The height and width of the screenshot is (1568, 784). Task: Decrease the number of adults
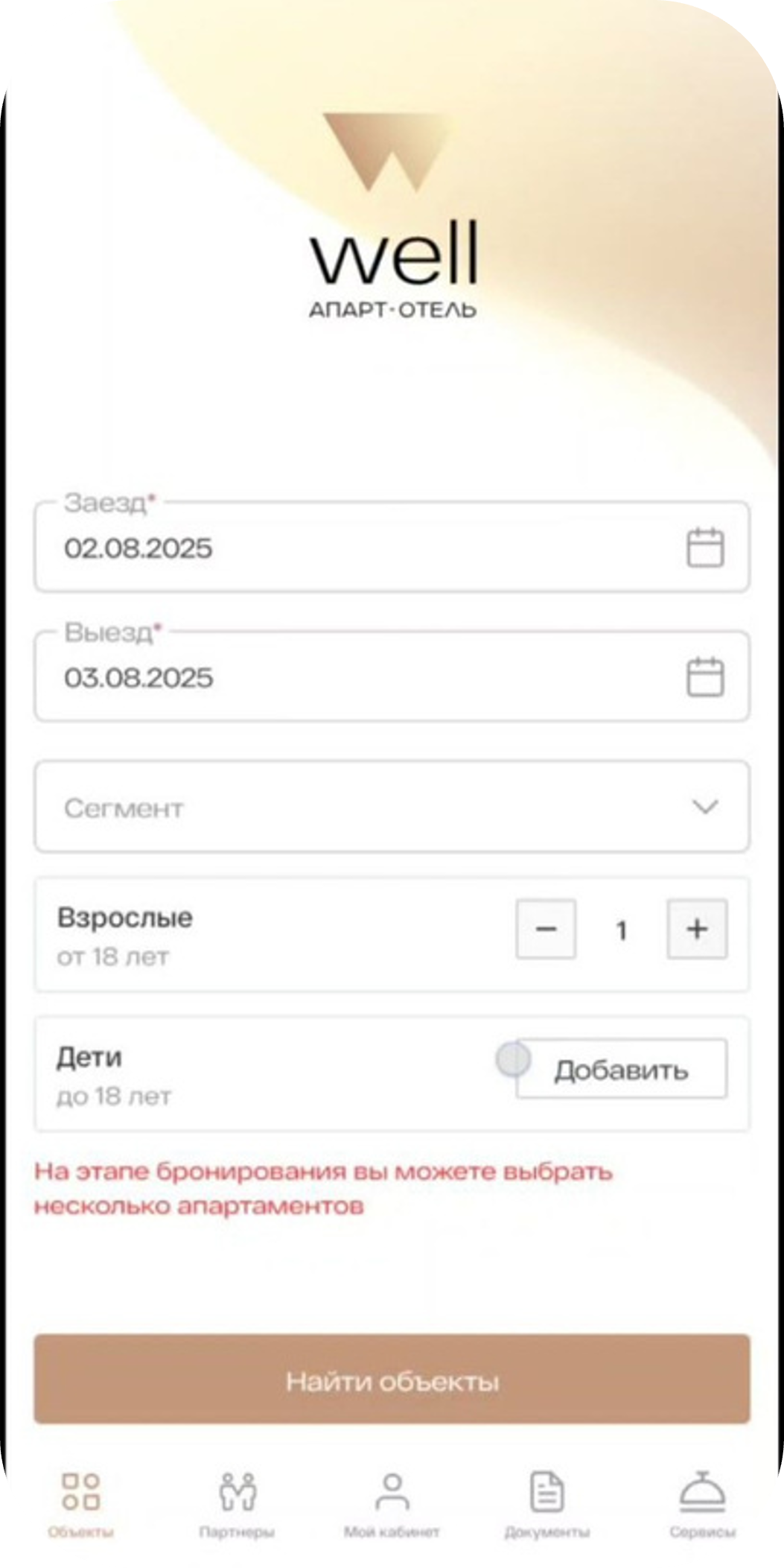[x=546, y=929]
